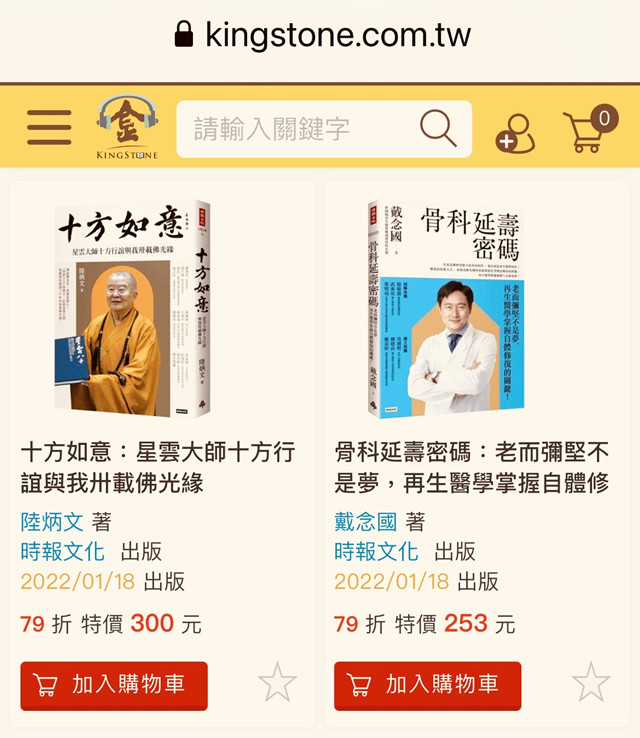
Task: Go to Kingstone home via logo
Action: tap(127, 128)
